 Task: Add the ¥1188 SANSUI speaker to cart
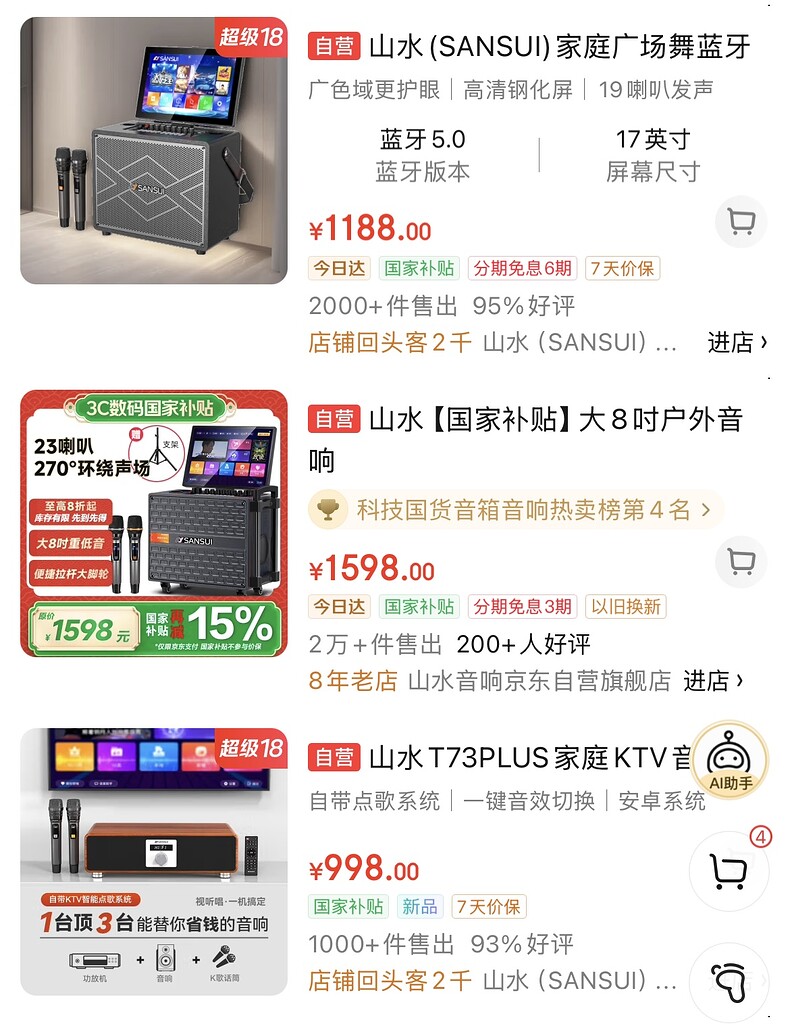740,221
